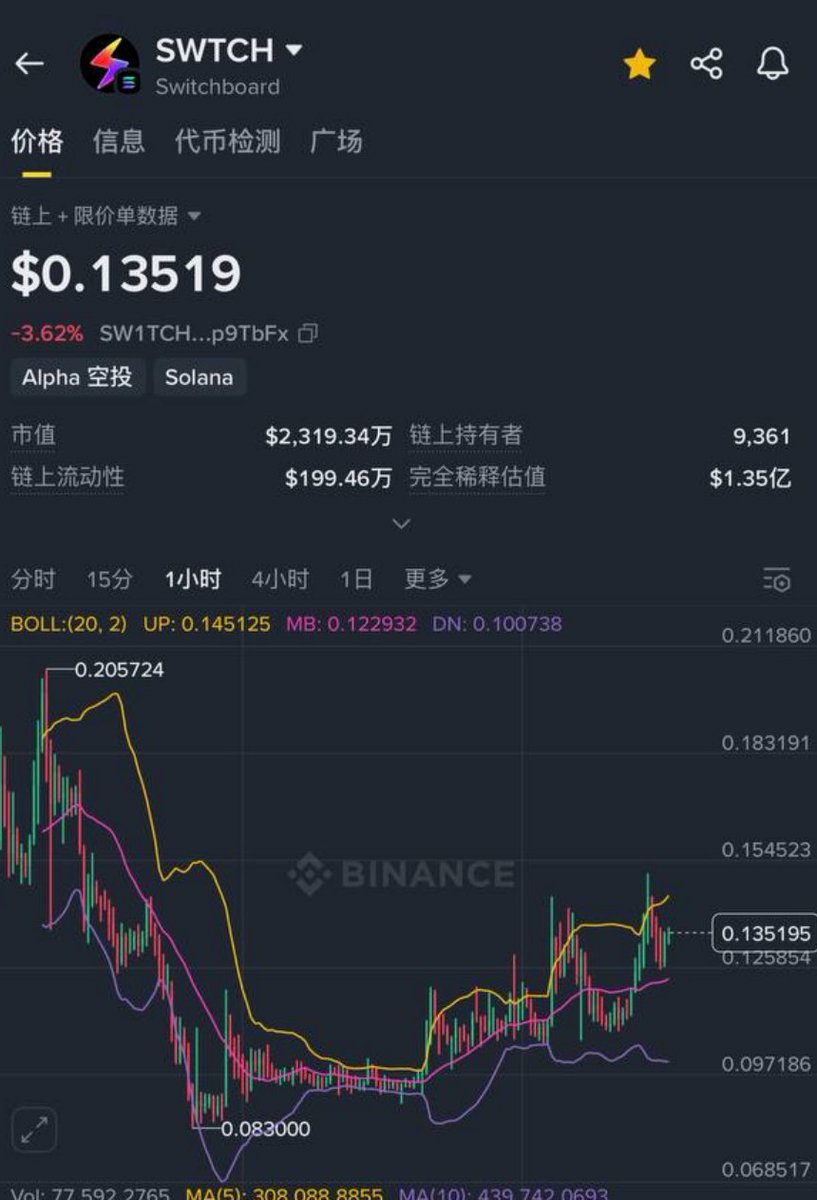The image size is (817, 1200).
Task: Switch to the 信息 tab
Action: coord(118,141)
